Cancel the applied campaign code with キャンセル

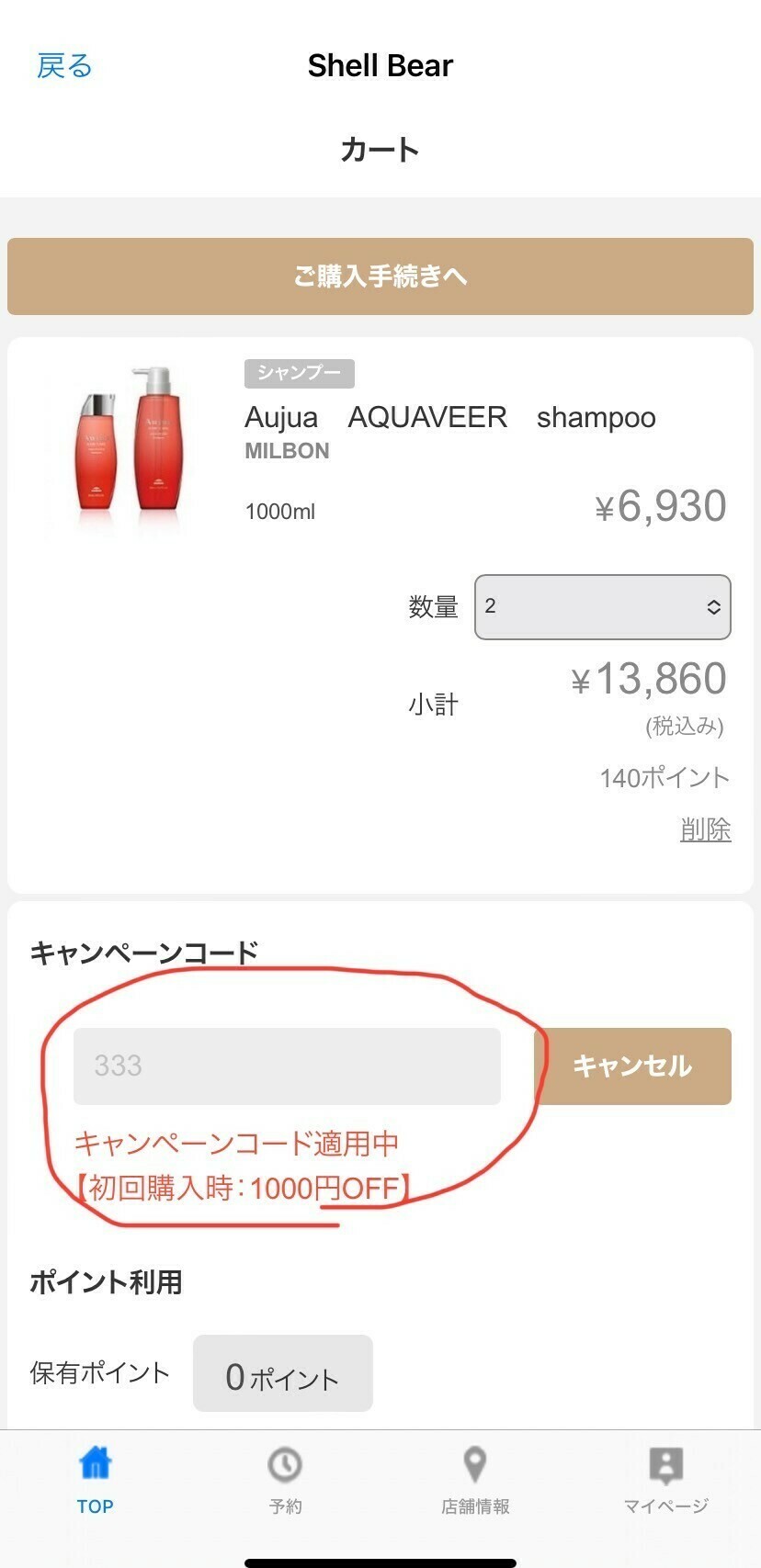point(632,1066)
